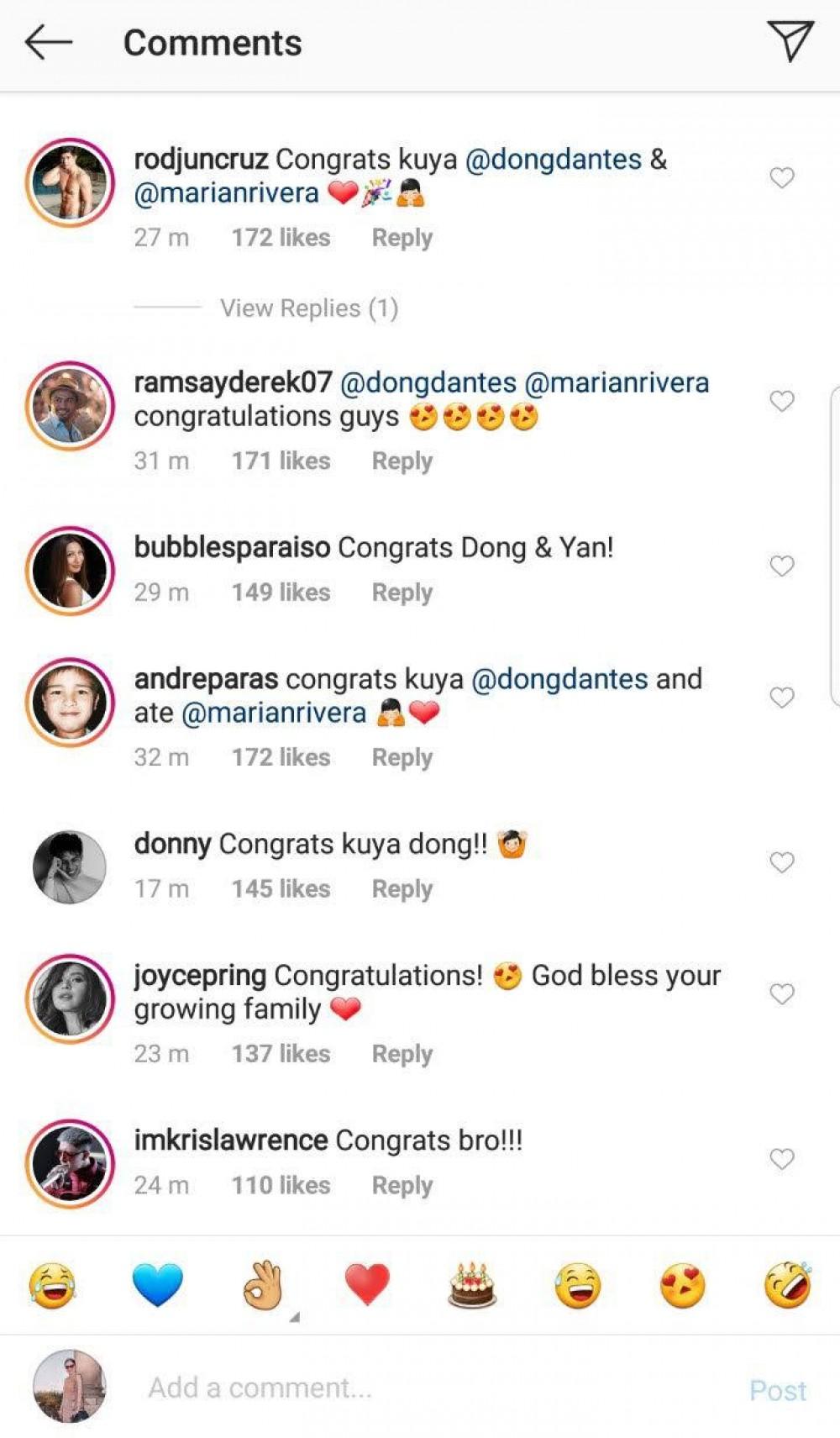
Task: Like bubblesparaiso's comment
Action: [x=782, y=566]
